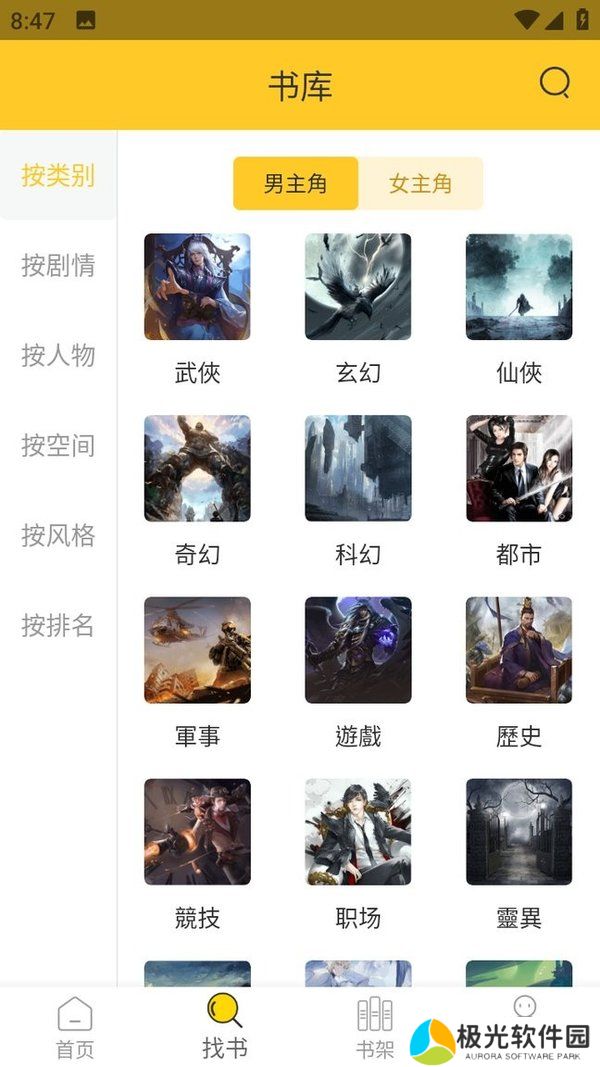The height and width of the screenshot is (1067, 600).
Task: Tap 按排名 in the sidebar
Action: 58,625
